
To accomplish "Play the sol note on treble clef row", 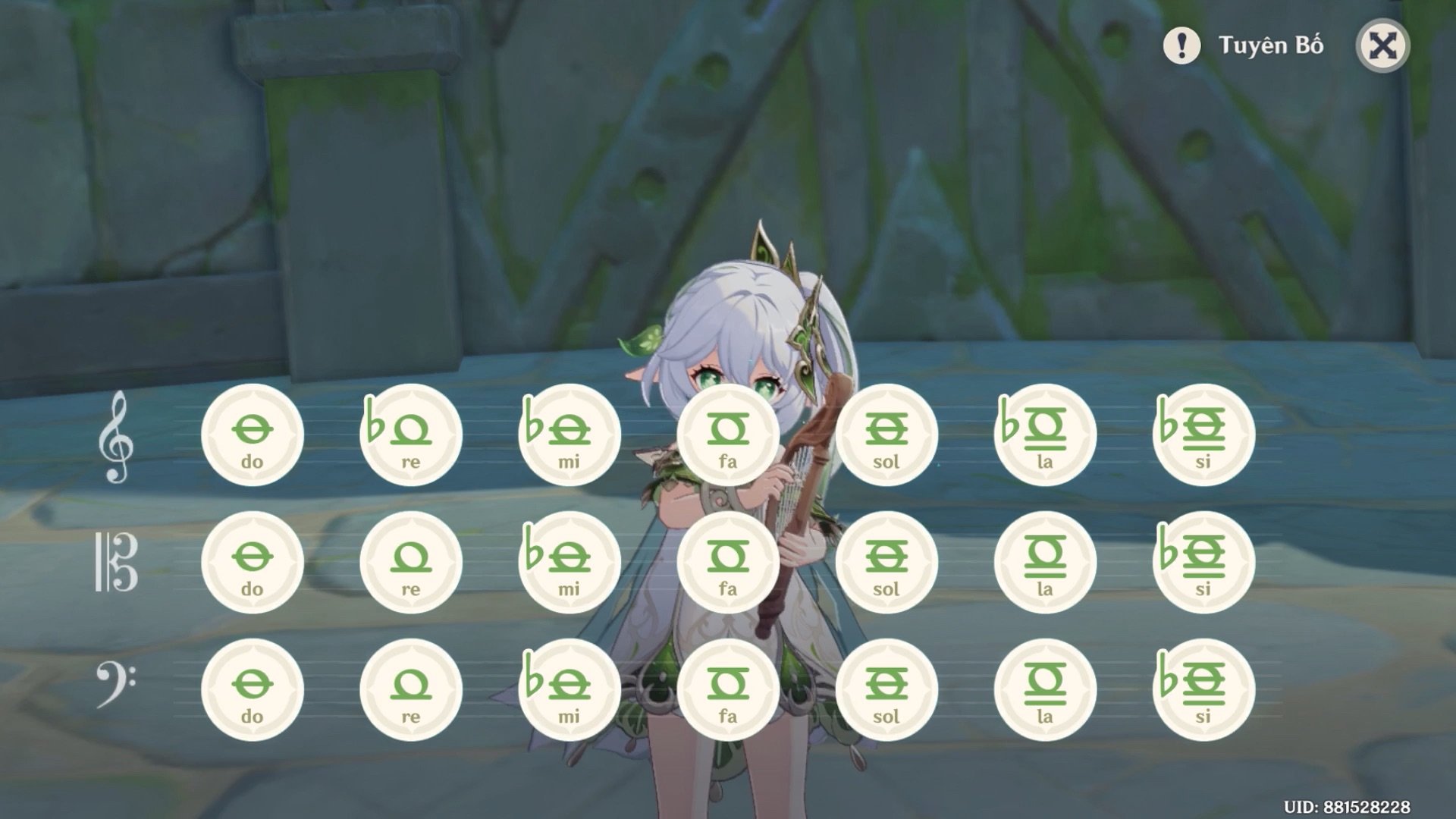I will 886,435.
